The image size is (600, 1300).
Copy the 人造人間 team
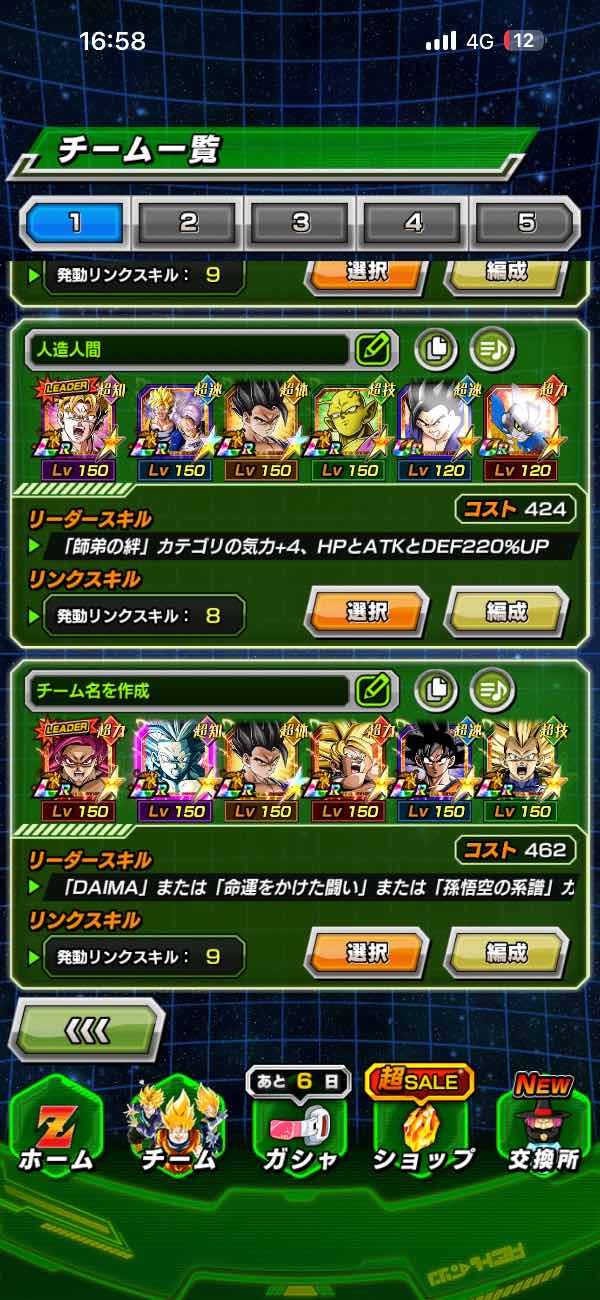pos(436,349)
